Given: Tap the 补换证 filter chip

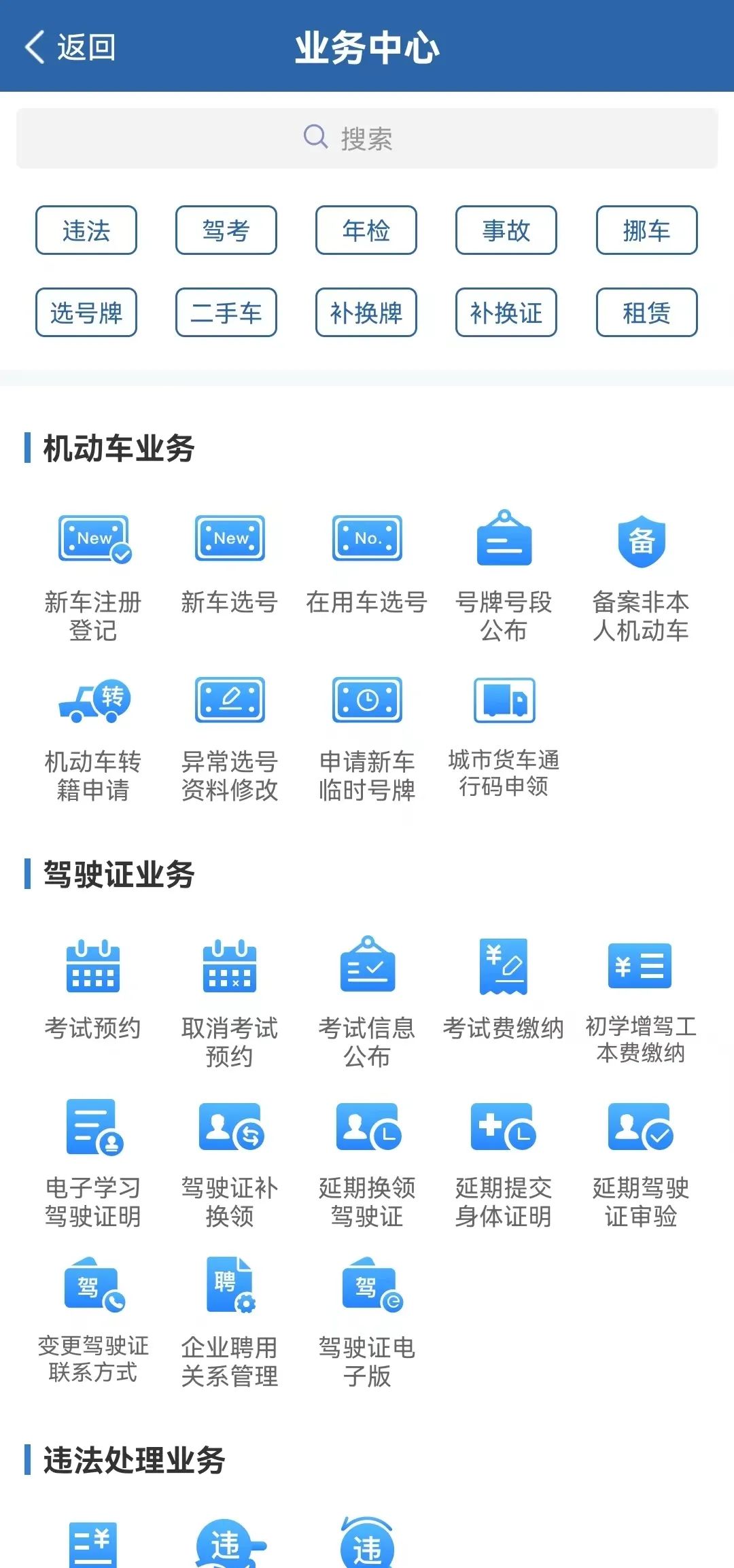Looking at the screenshot, I should pyautogui.click(x=506, y=313).
